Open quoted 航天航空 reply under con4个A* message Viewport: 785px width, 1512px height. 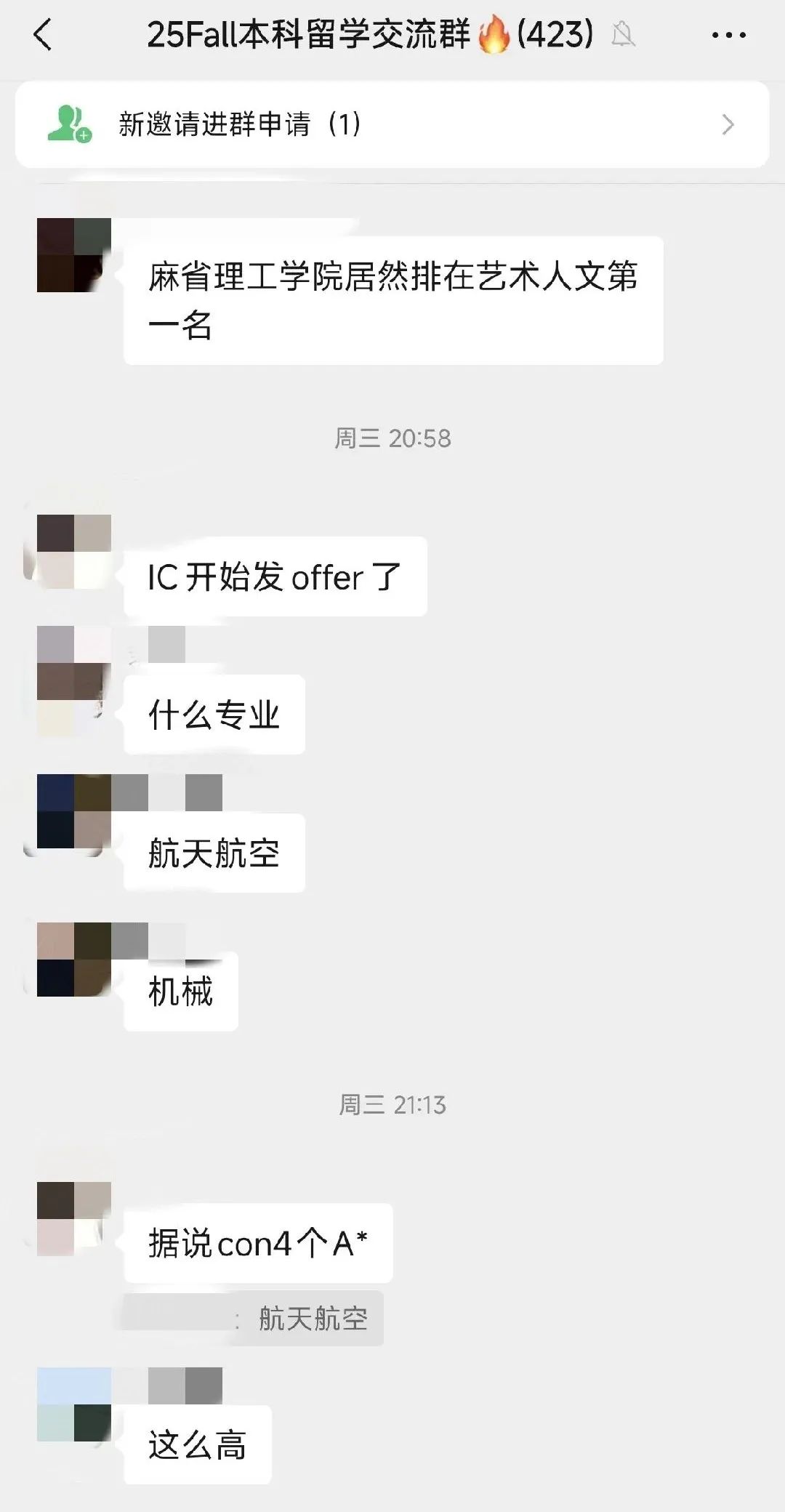(x=252, y=1318)
